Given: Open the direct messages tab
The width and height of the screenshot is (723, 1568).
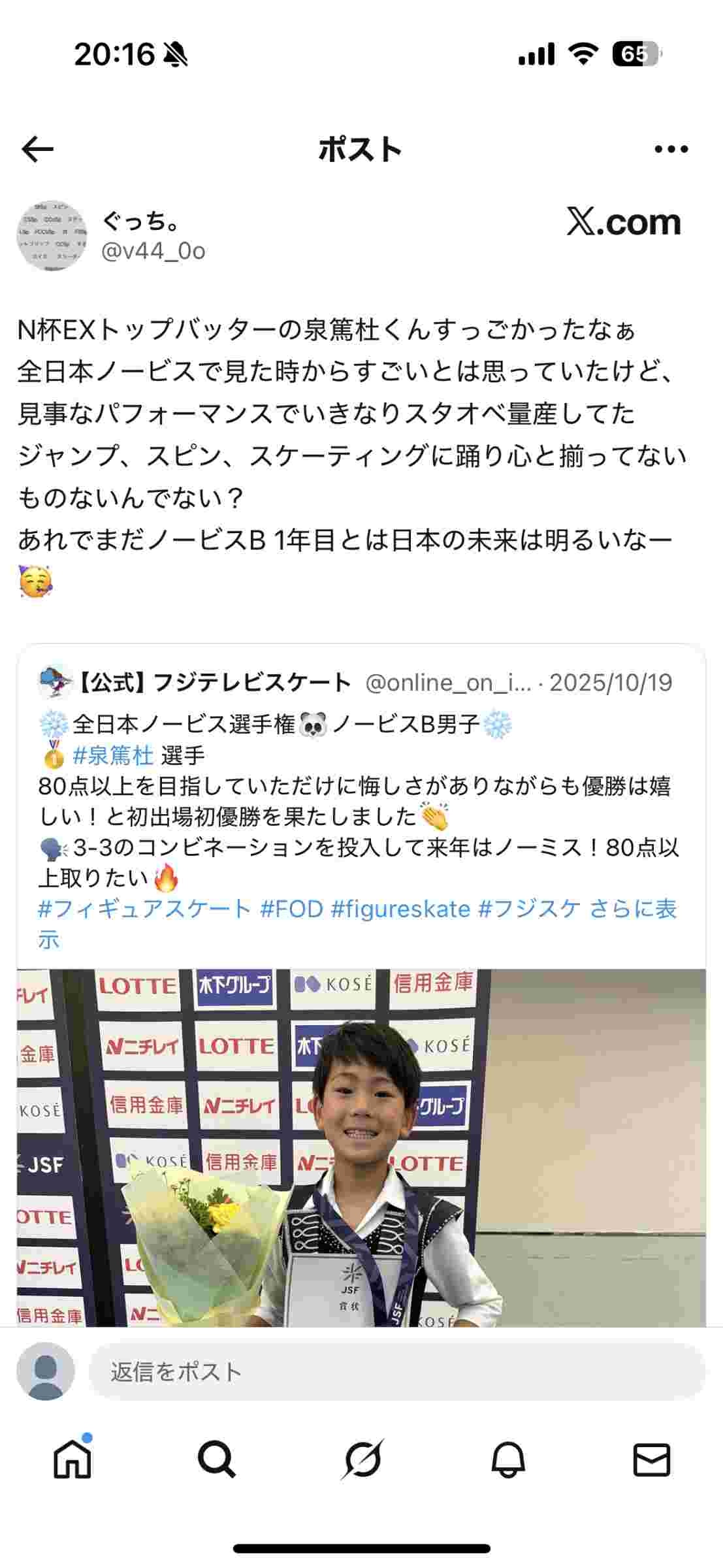Looking at the screenshot, I should tap(652, 1460).
